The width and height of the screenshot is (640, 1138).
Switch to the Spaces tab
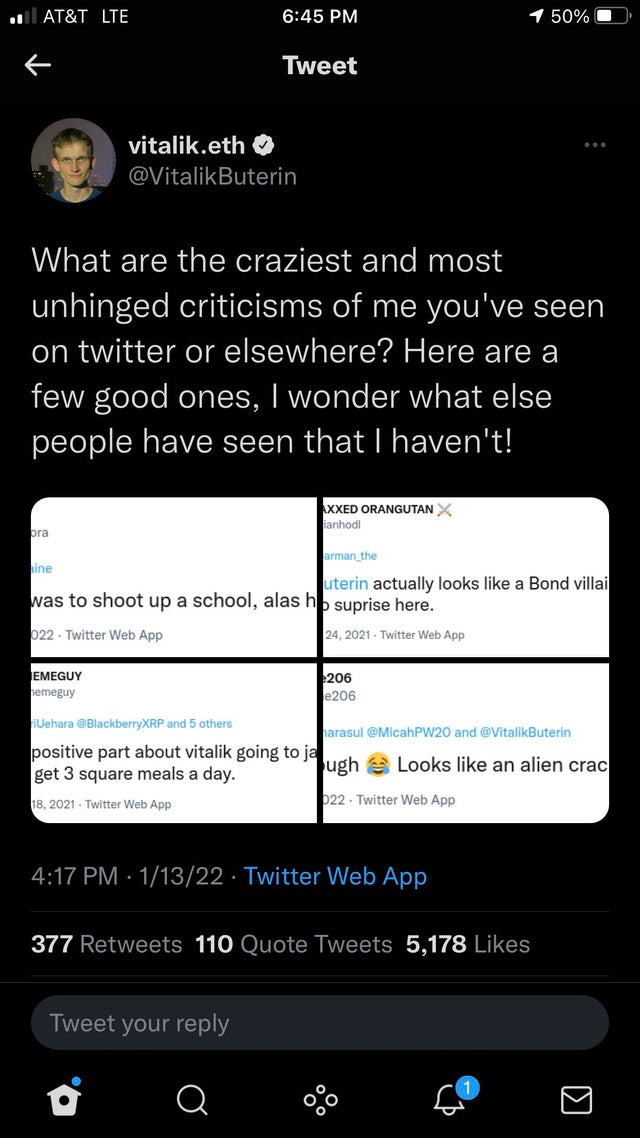pyautogui.click(x=320, y=1100)
